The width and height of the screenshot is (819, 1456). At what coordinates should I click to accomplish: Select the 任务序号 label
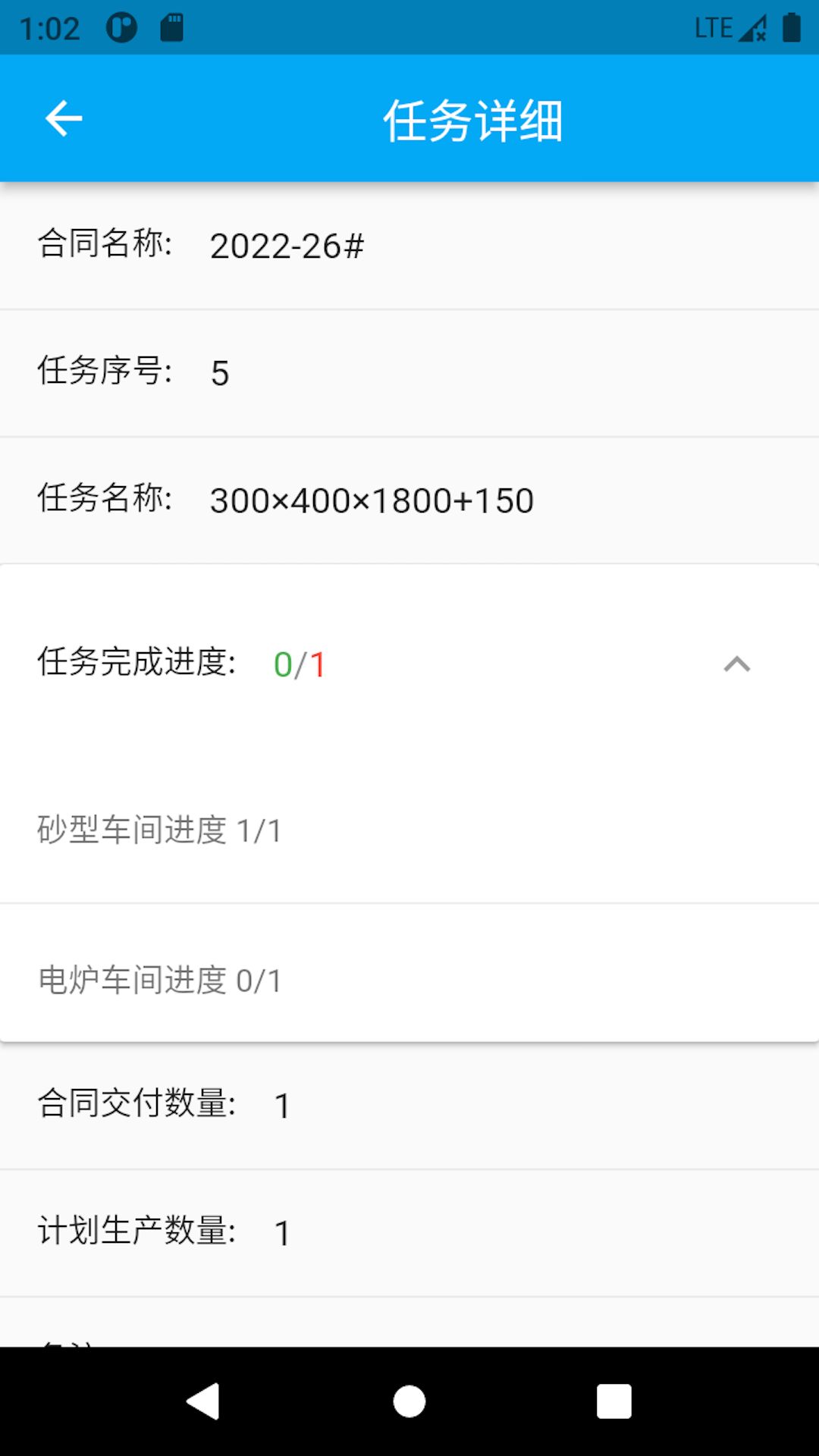click(x=107, y=372)
